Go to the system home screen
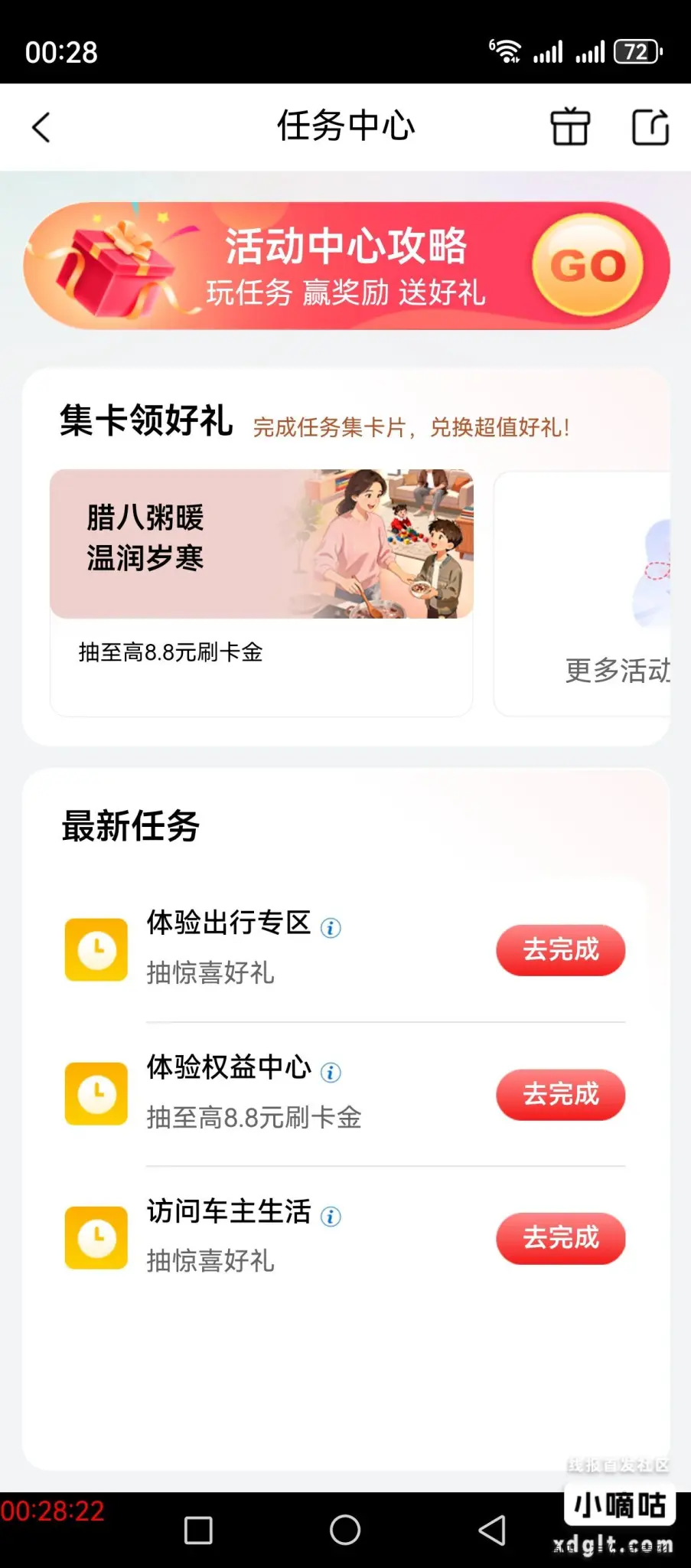 click(x=345, y=1530)
